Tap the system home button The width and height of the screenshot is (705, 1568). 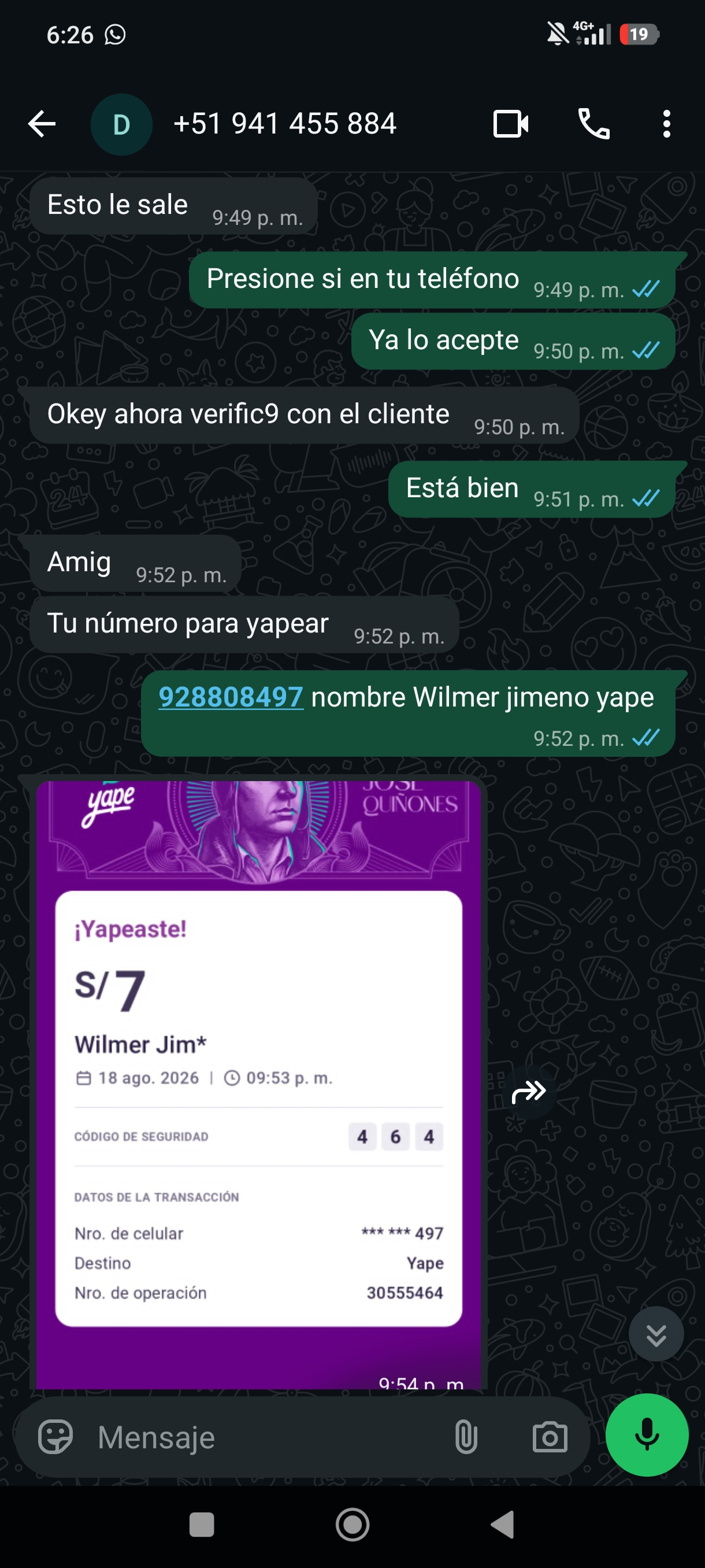(x=352, y=1525)
